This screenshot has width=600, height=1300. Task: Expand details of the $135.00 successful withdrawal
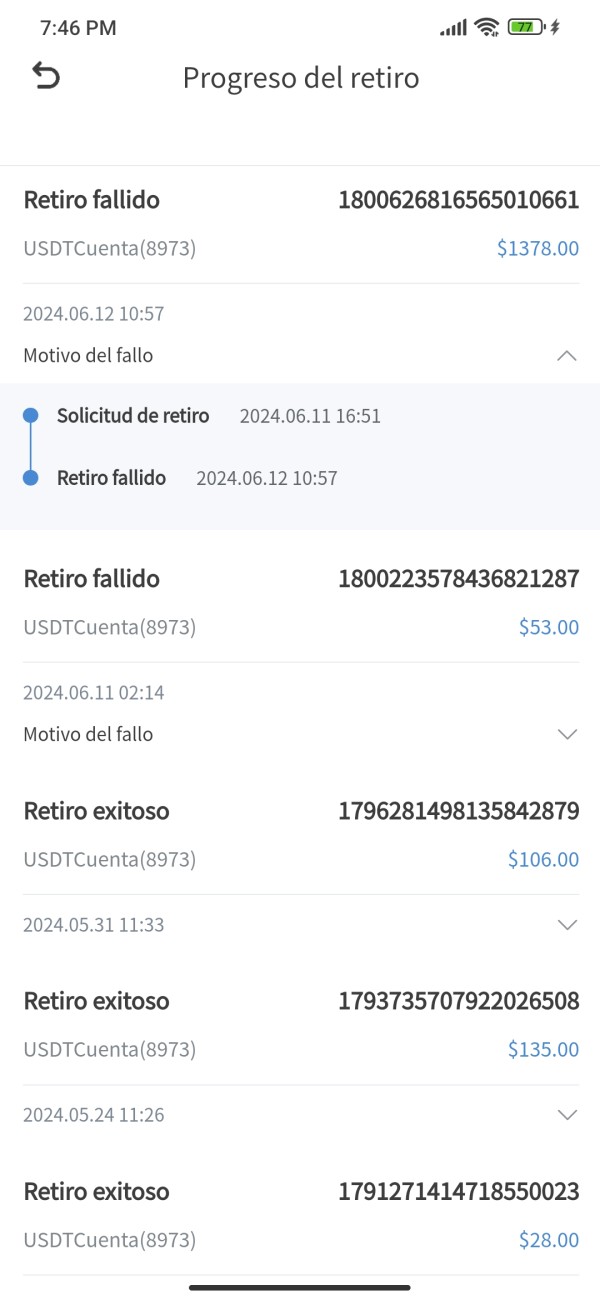click(x=567, y=1115)
